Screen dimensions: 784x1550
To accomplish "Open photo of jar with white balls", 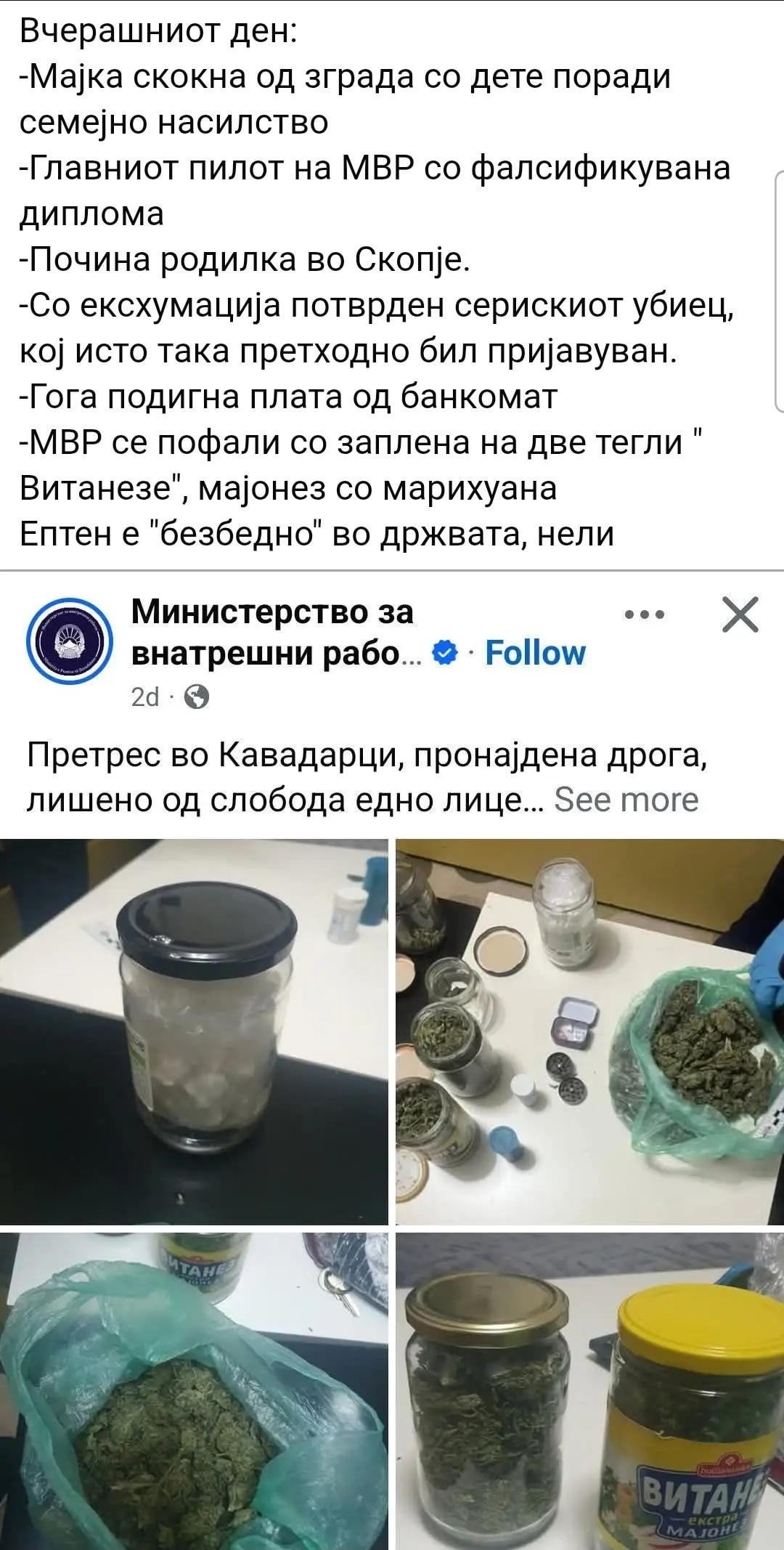I will [194, 1032].
